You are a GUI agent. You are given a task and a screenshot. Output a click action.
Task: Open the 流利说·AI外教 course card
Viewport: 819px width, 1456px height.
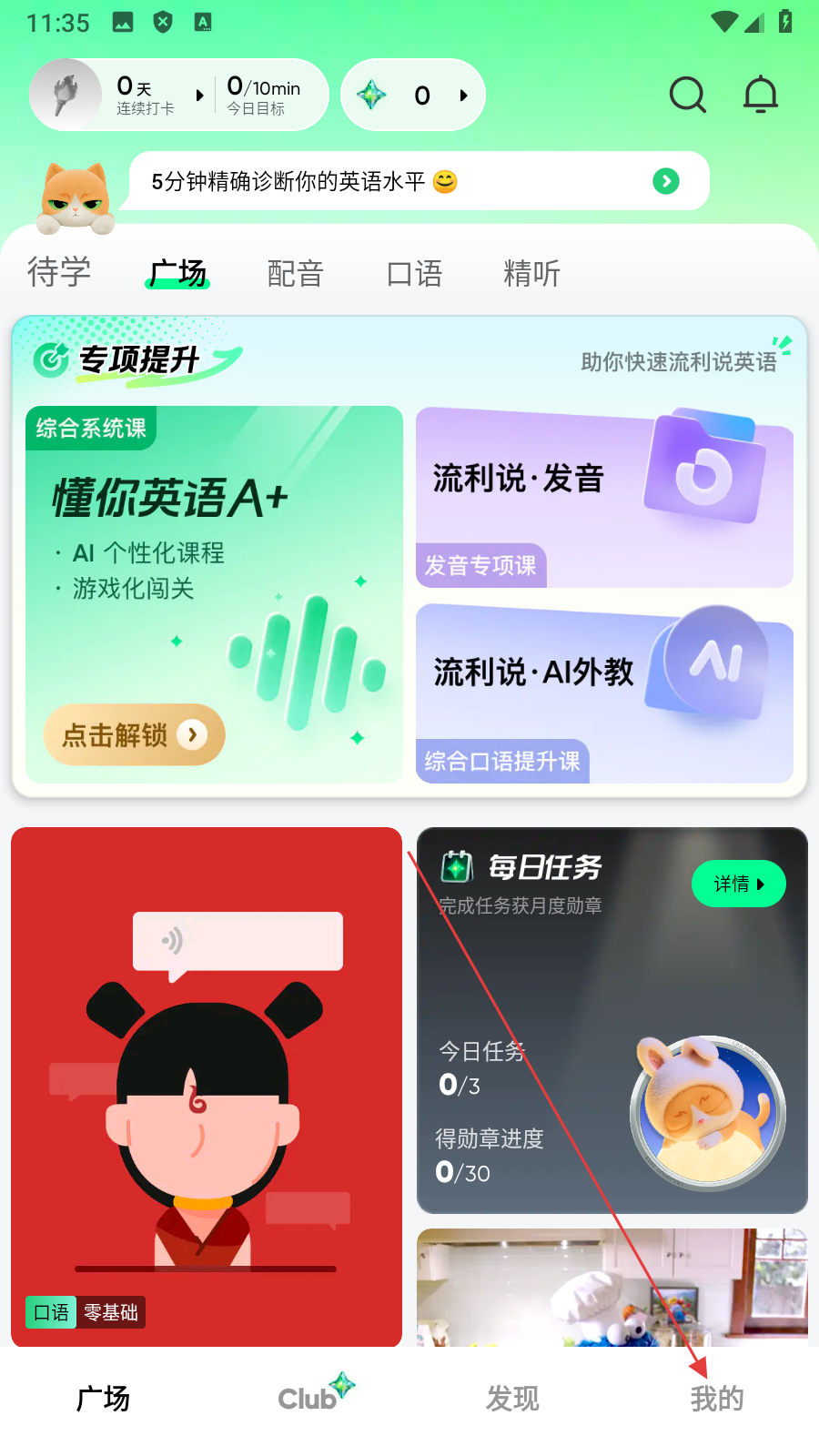[604, 693]
